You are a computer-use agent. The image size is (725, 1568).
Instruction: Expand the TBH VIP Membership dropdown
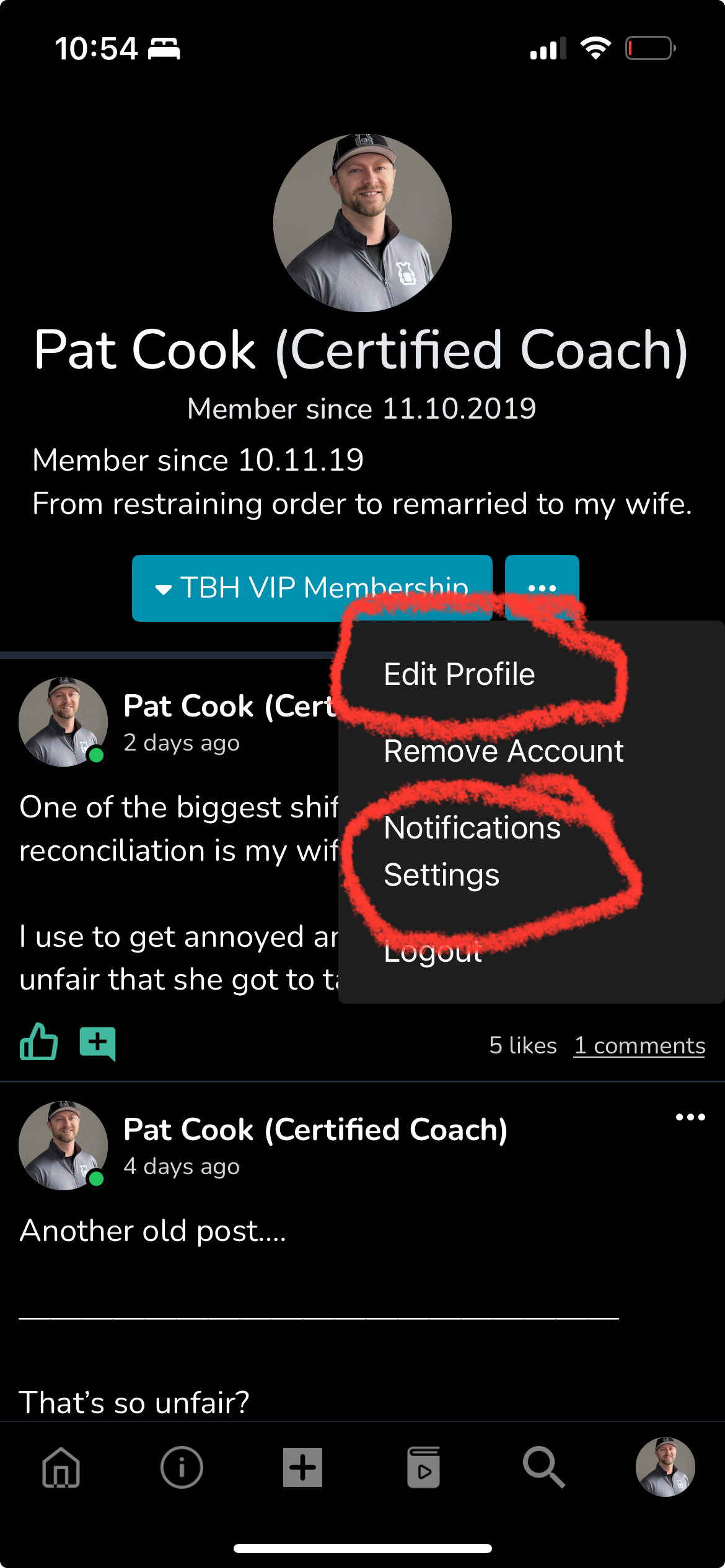tap(312, 587)
